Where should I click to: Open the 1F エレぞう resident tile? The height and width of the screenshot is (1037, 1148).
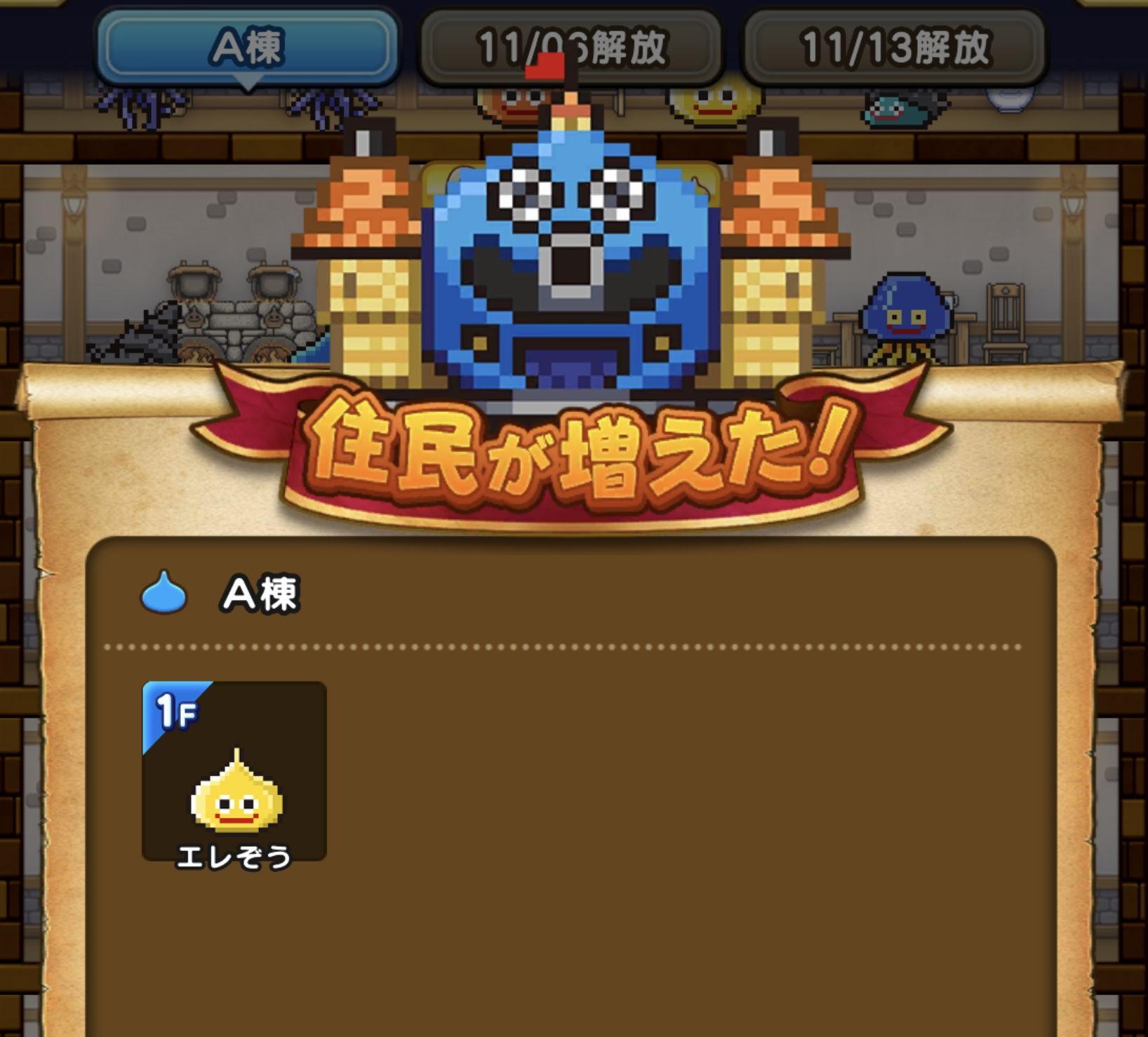(234, 772)
